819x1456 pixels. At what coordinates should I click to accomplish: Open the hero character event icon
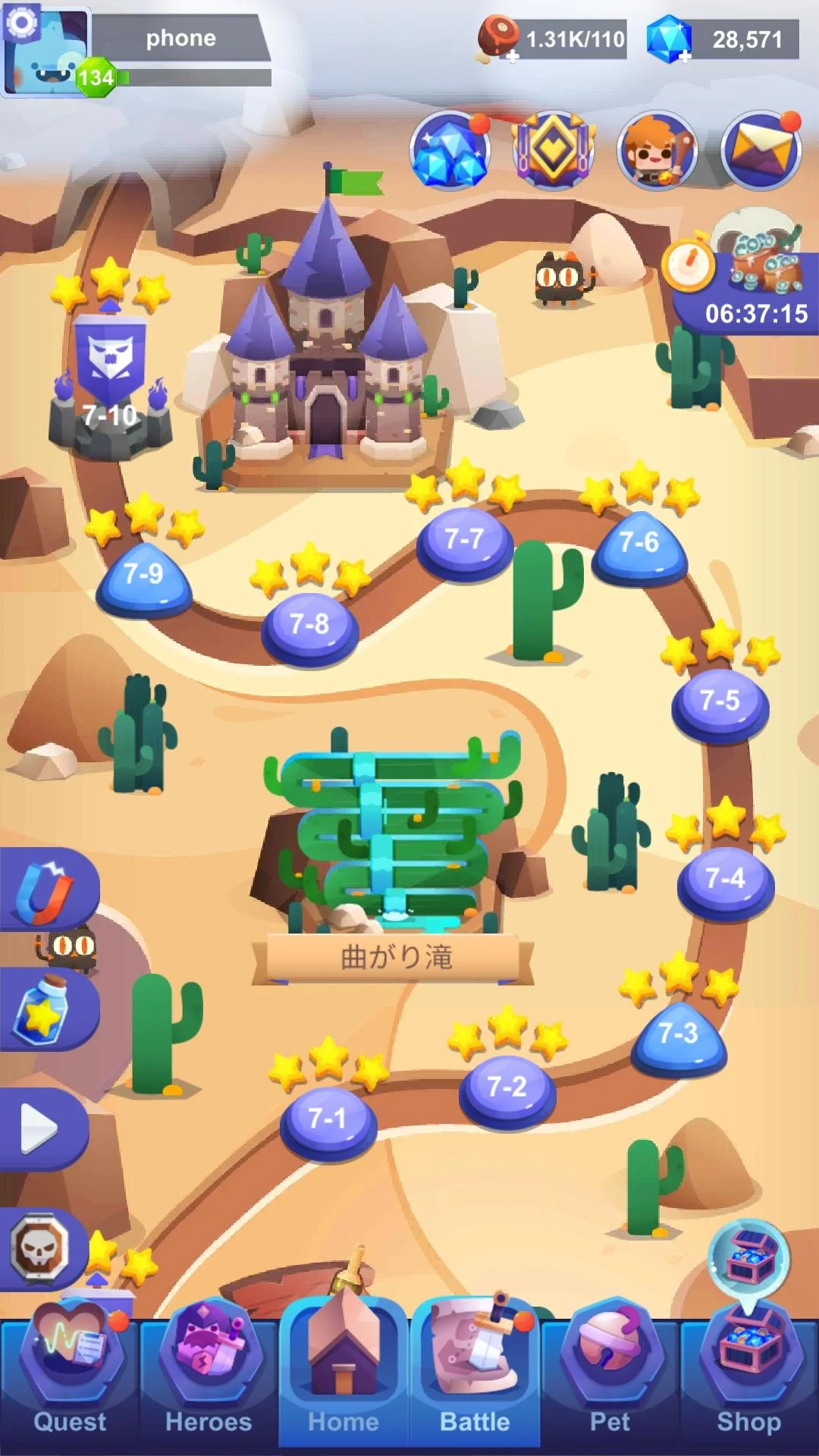point(657,150)
